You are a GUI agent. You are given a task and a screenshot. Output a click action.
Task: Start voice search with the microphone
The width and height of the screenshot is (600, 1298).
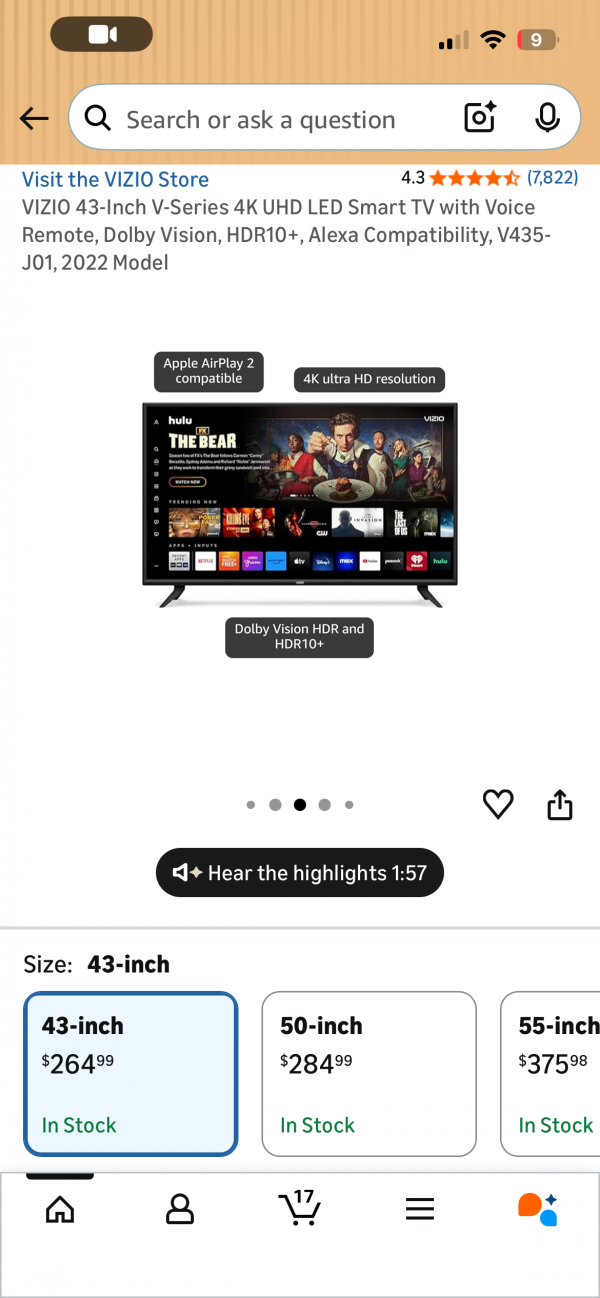[x=547, y=119]
